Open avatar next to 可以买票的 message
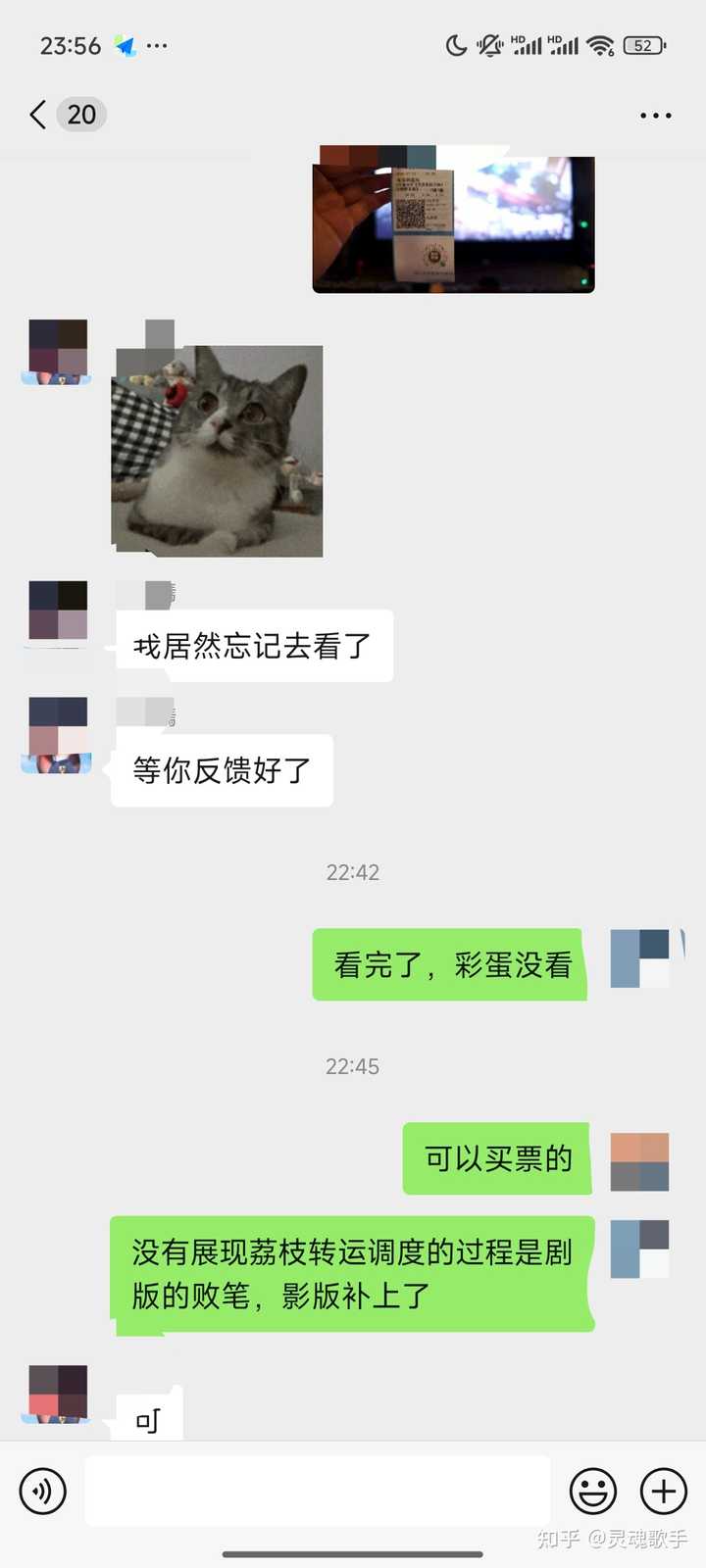 point(639,1162)
